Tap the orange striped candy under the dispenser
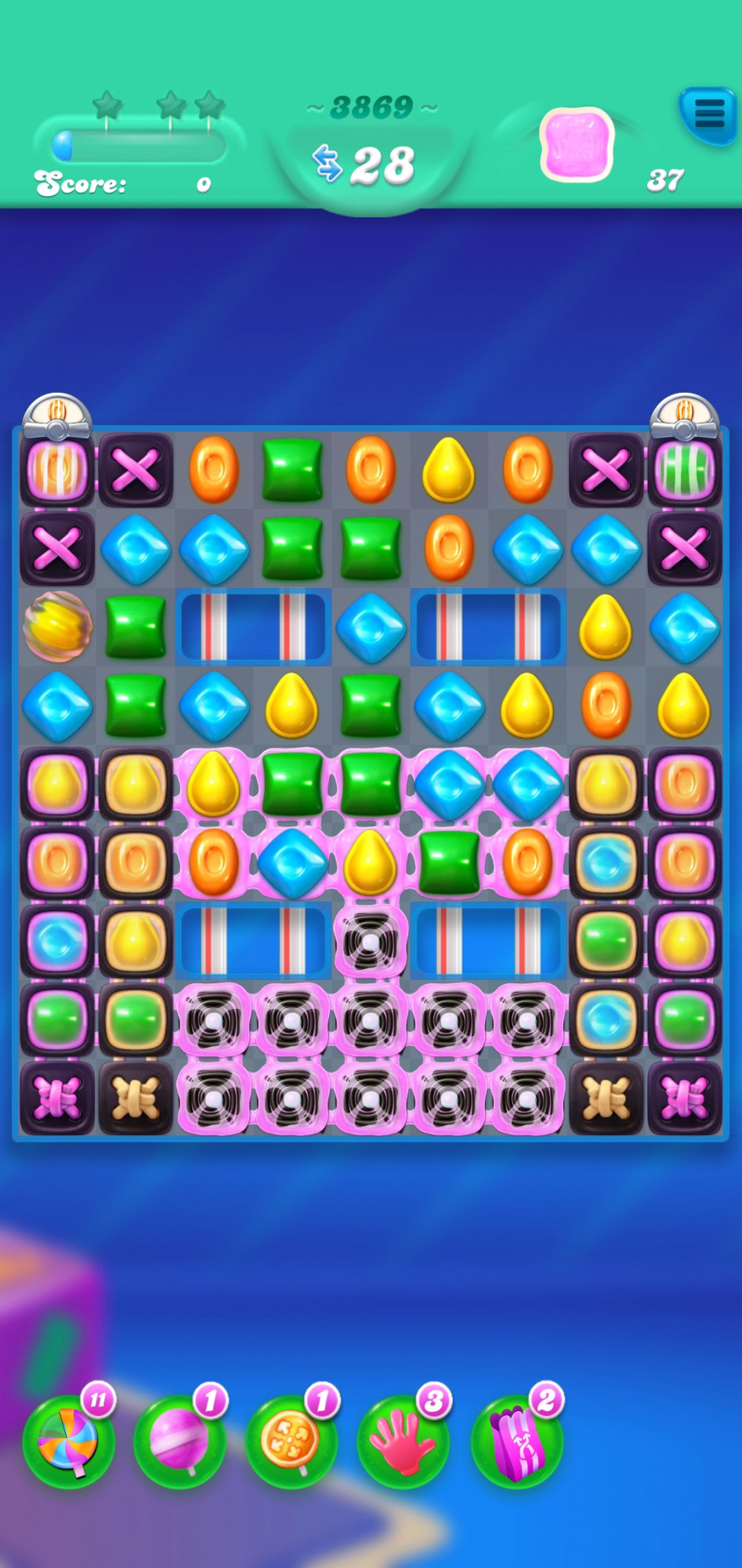The width and height of the screenshot is (742, 1568). point(57,470)
